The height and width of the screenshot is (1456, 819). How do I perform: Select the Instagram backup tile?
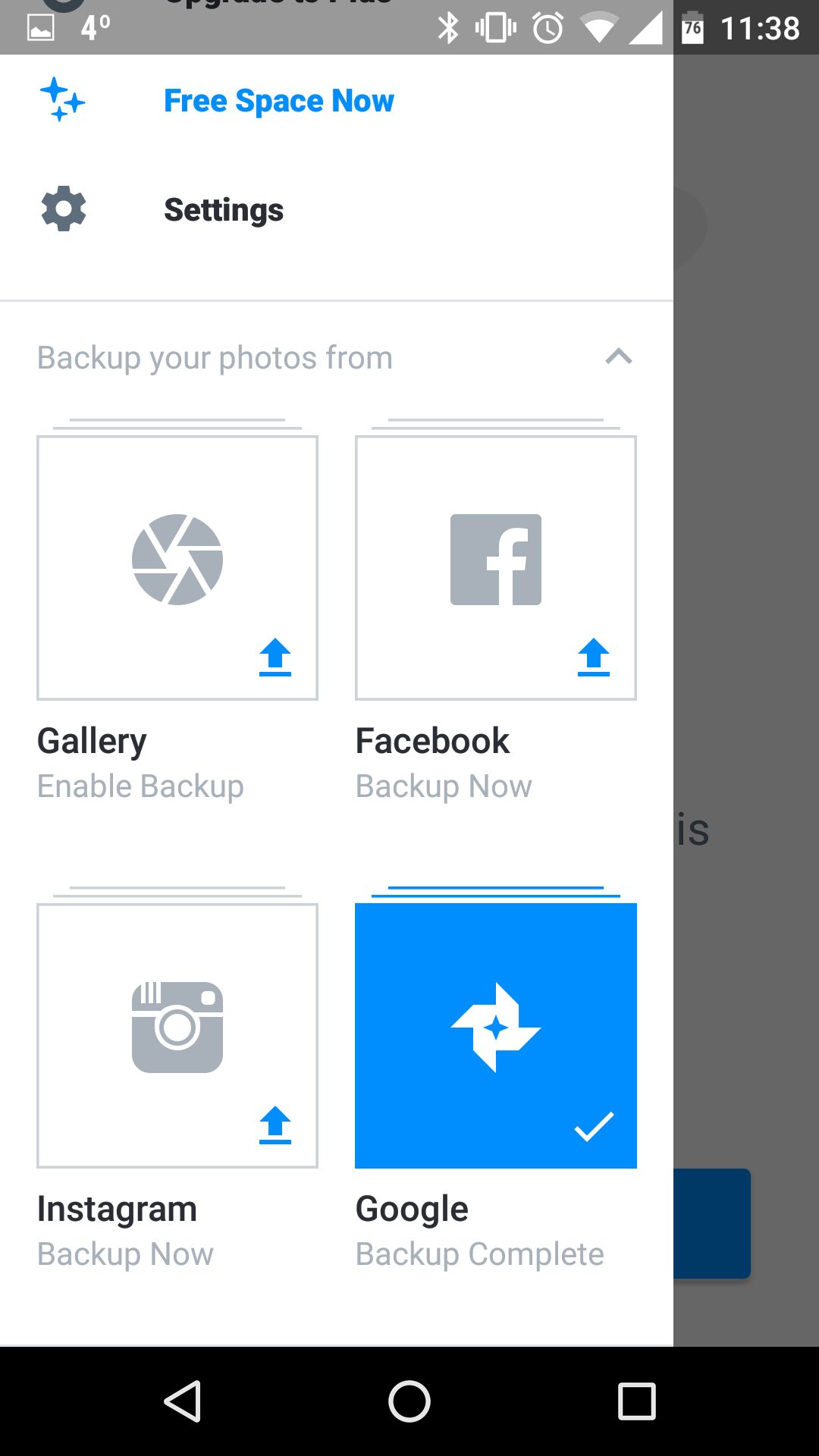(x=177, y=1035)
